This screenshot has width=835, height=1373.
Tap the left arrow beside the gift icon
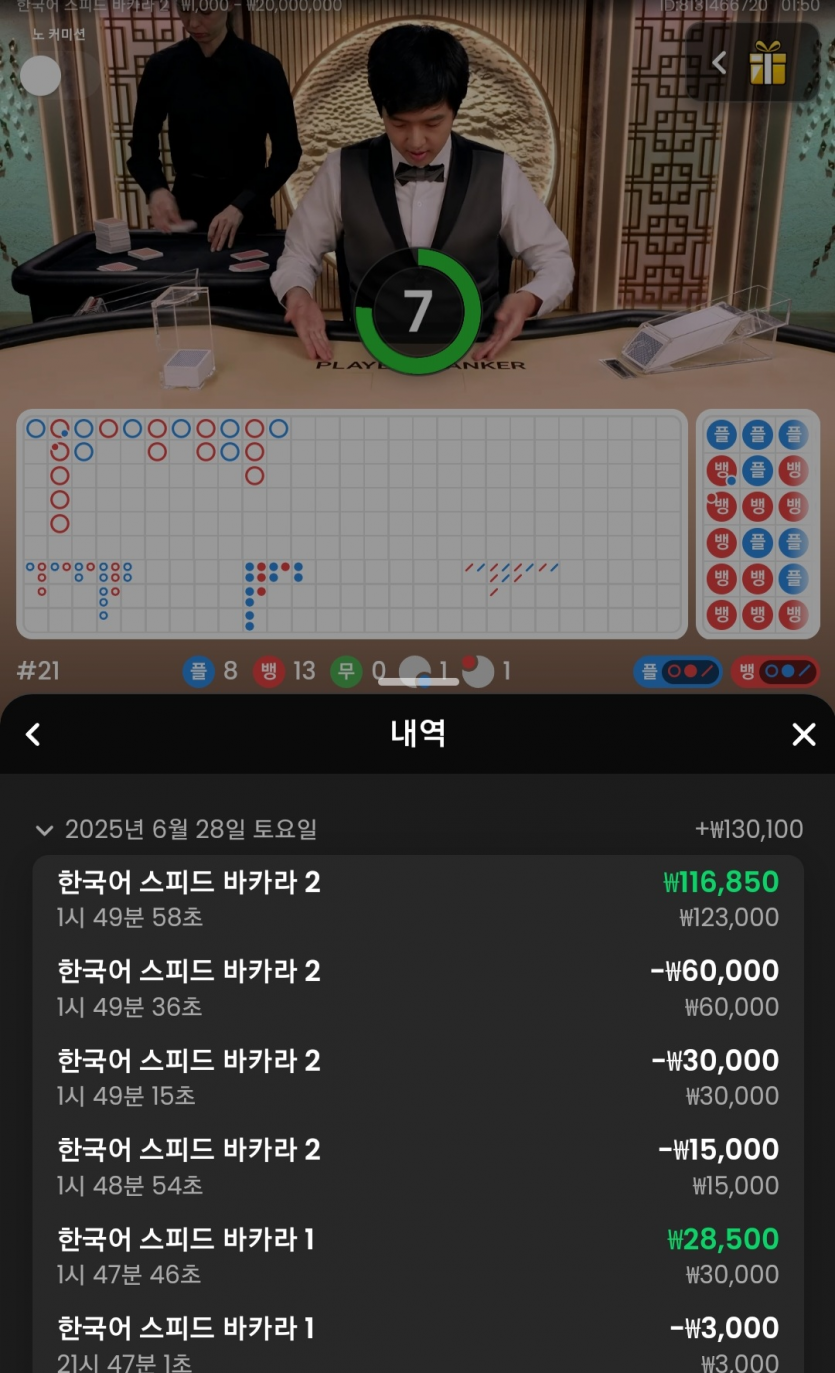point(719,63)
